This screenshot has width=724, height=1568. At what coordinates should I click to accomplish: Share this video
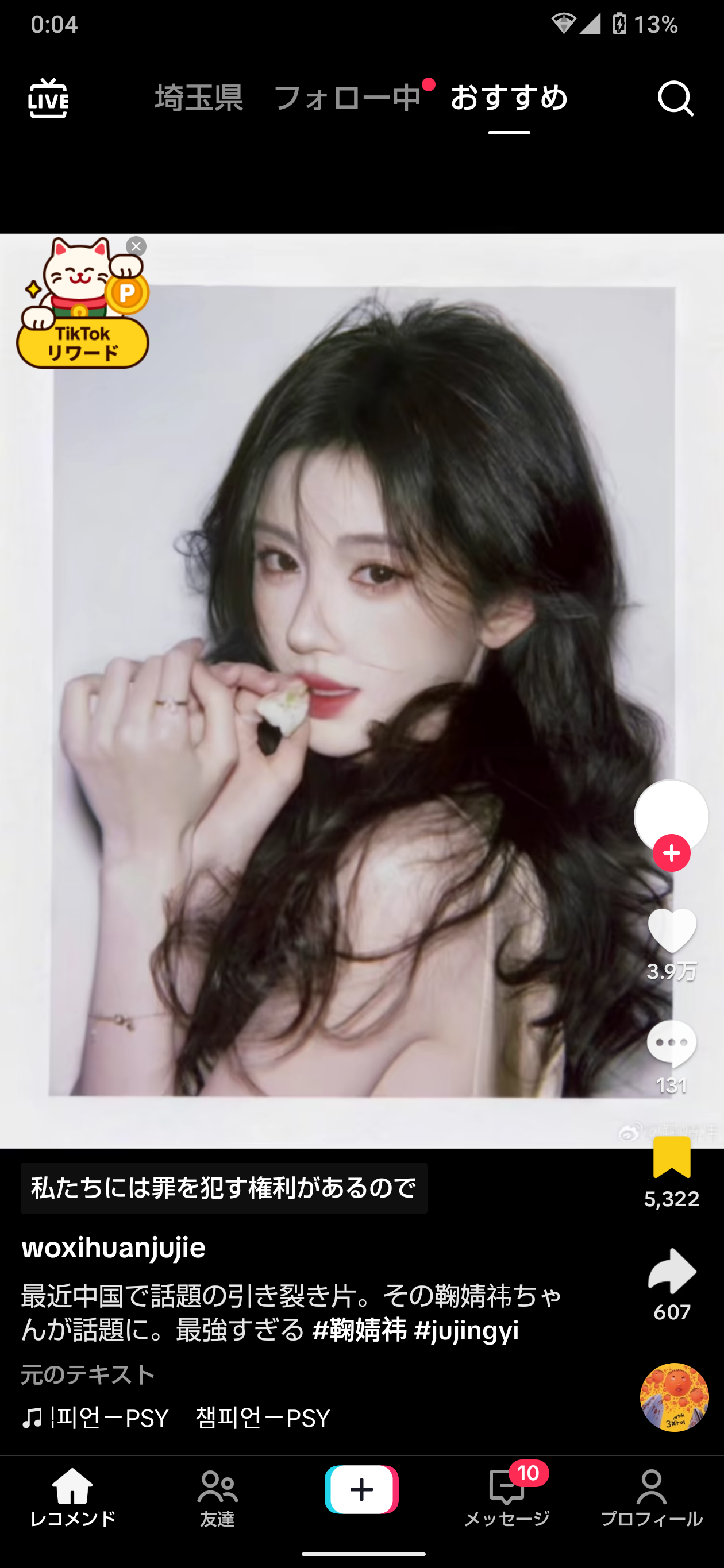[x=671, y=1271]
